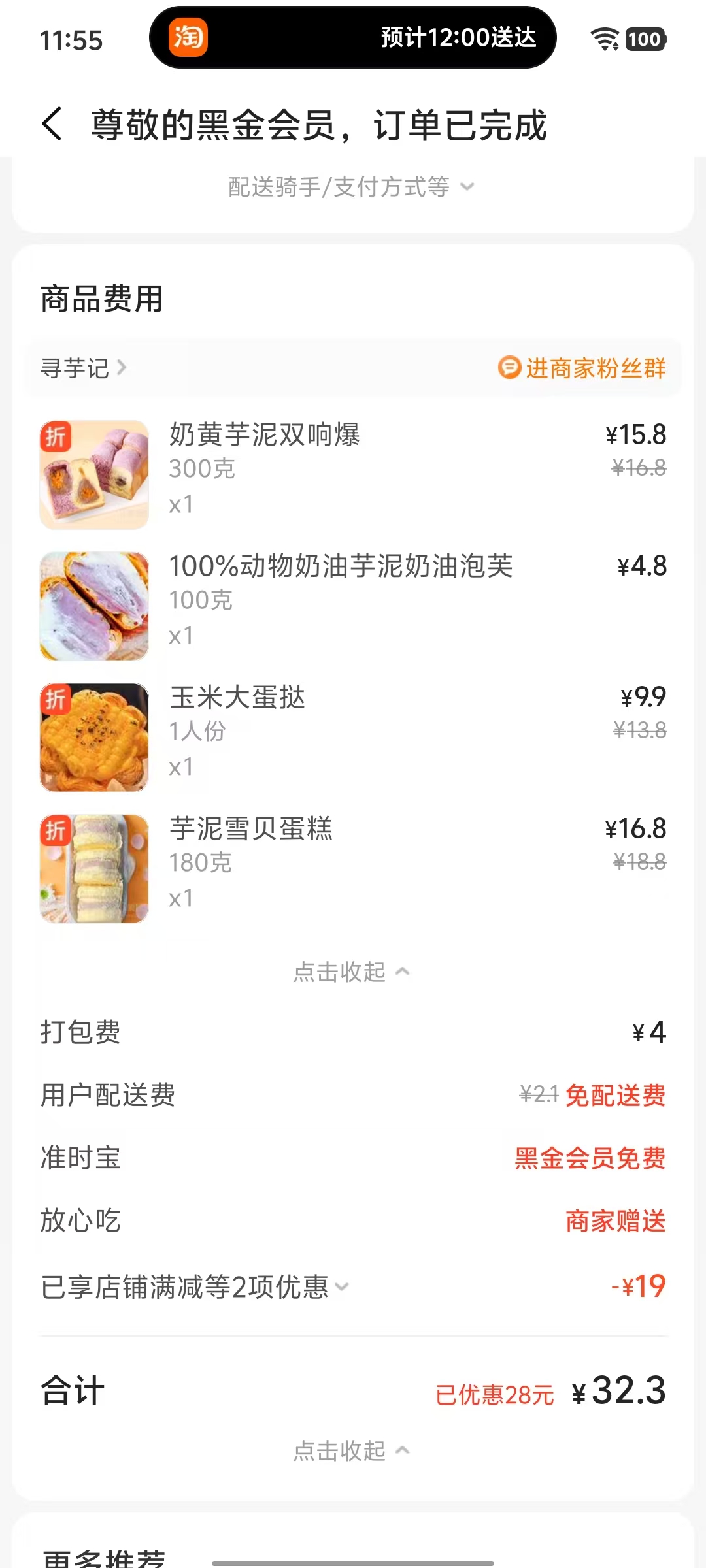
Task: Collapse the cost summary below 合计
Action: pos(351,1451)
